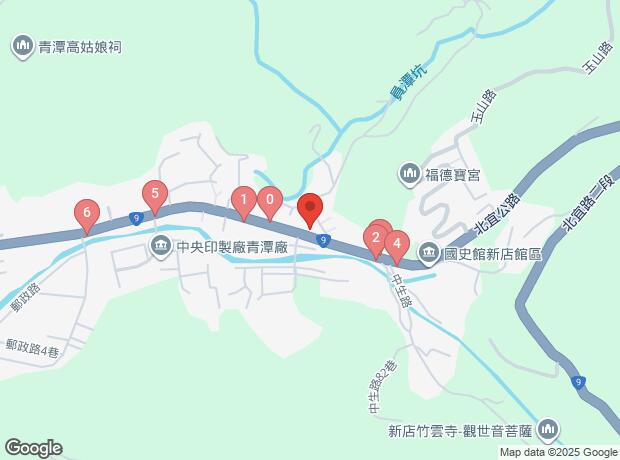Open 新店竹雲寺-觀世音菩薩 place marker
Viewport: 620px width, 460px height.
pos(546,431)
